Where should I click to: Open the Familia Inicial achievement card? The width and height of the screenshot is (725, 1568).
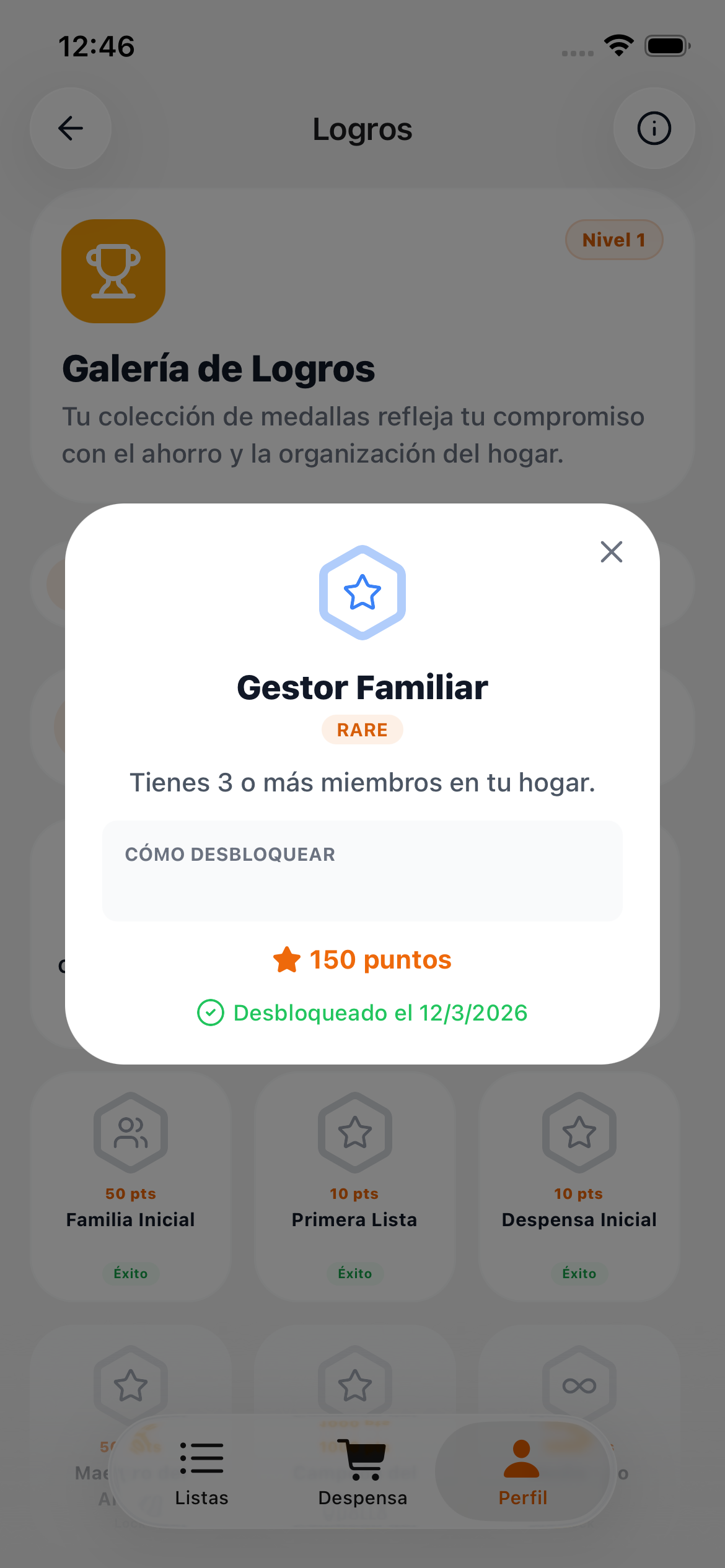click(131, 1186)
